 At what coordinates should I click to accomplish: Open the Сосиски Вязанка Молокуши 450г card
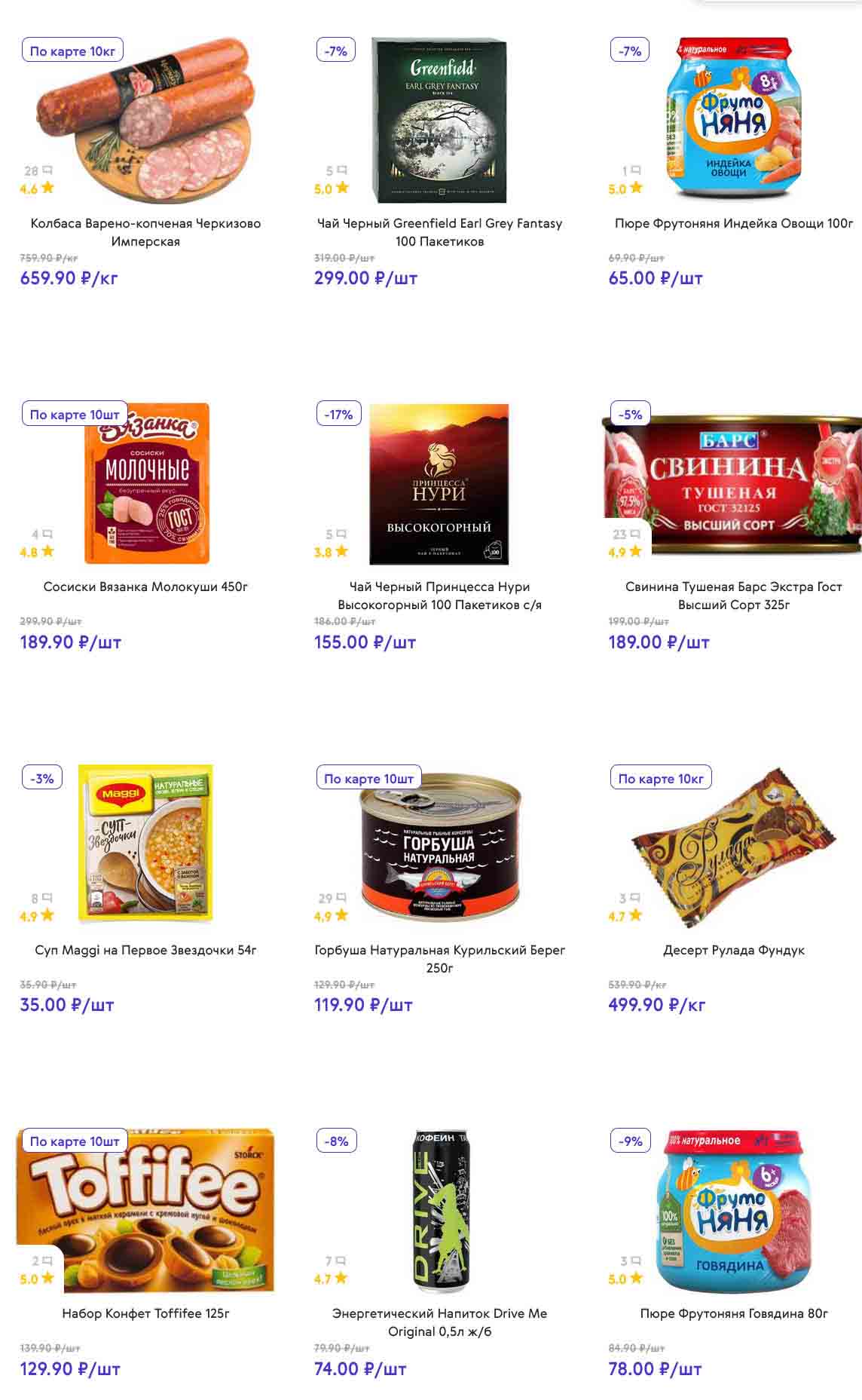point(145,587)
